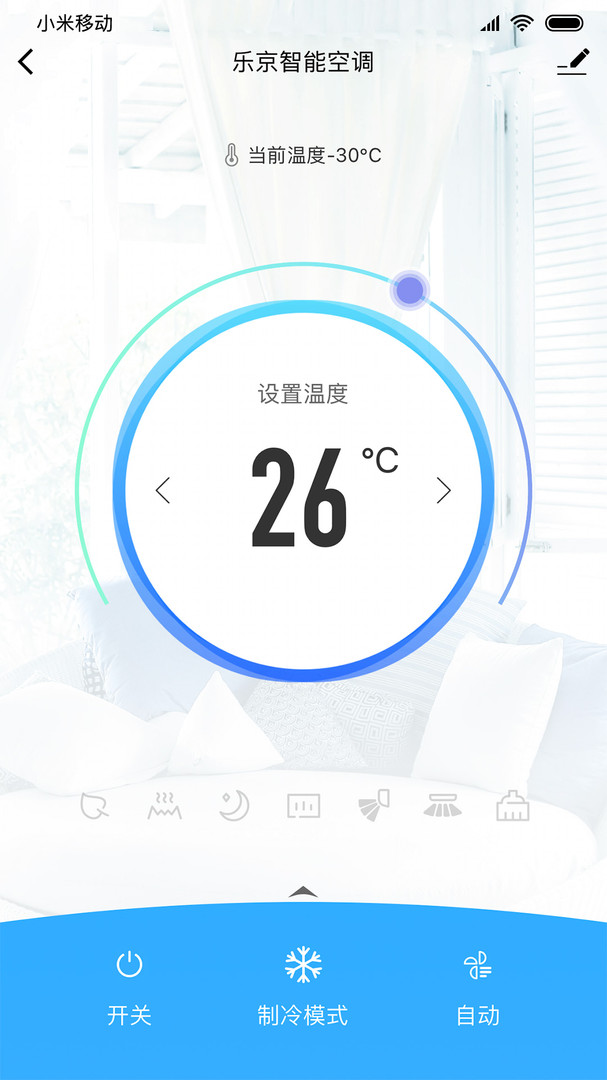Screen dimensions: 607x1080
Task: Expand the bottom panel with the up arrow
Action: 303,892
